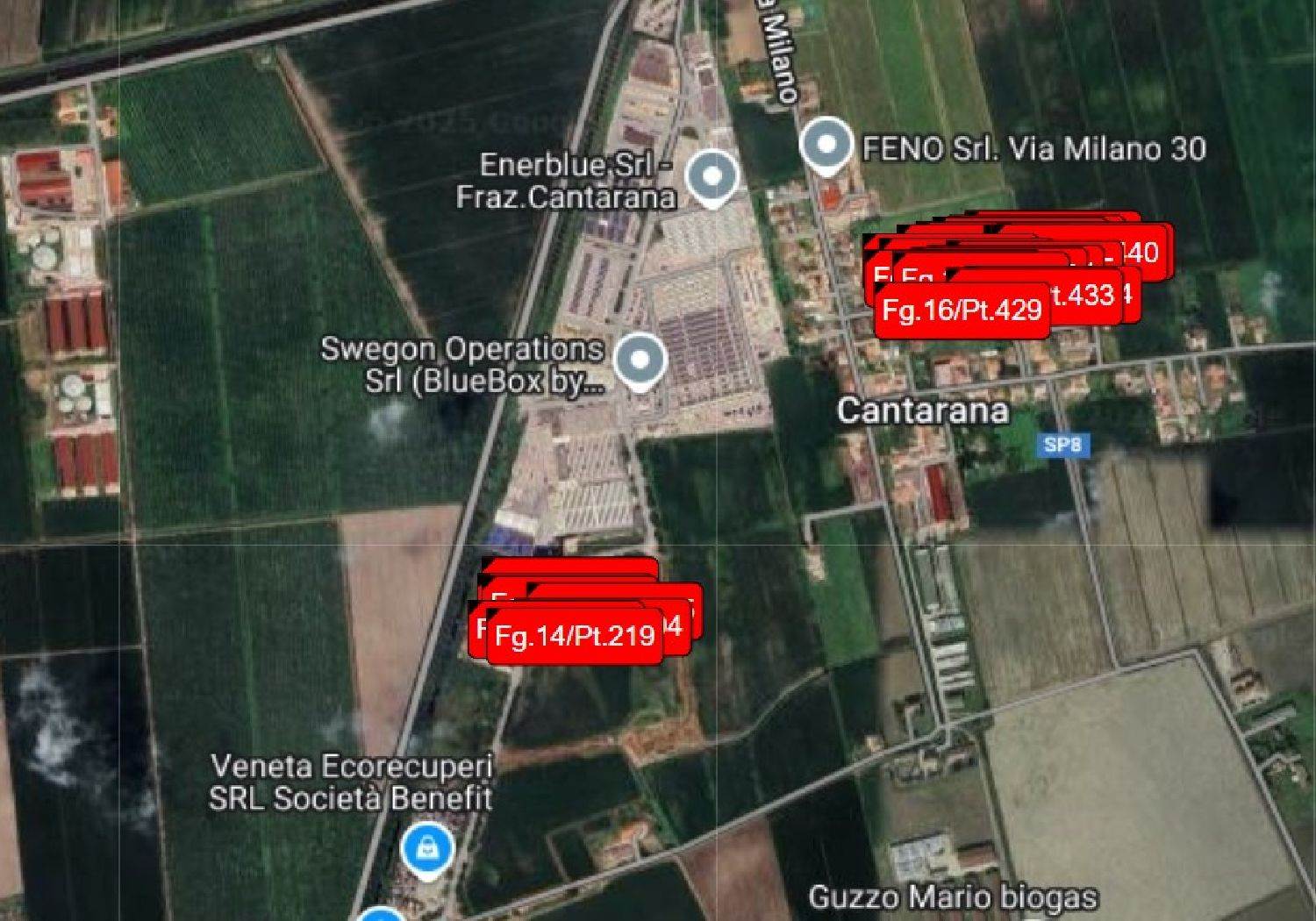The height and width of the screenshot is (921, 1316).
Task: Select the Fg.14/Pt.219 parcel marker
Action: (575, 636)
